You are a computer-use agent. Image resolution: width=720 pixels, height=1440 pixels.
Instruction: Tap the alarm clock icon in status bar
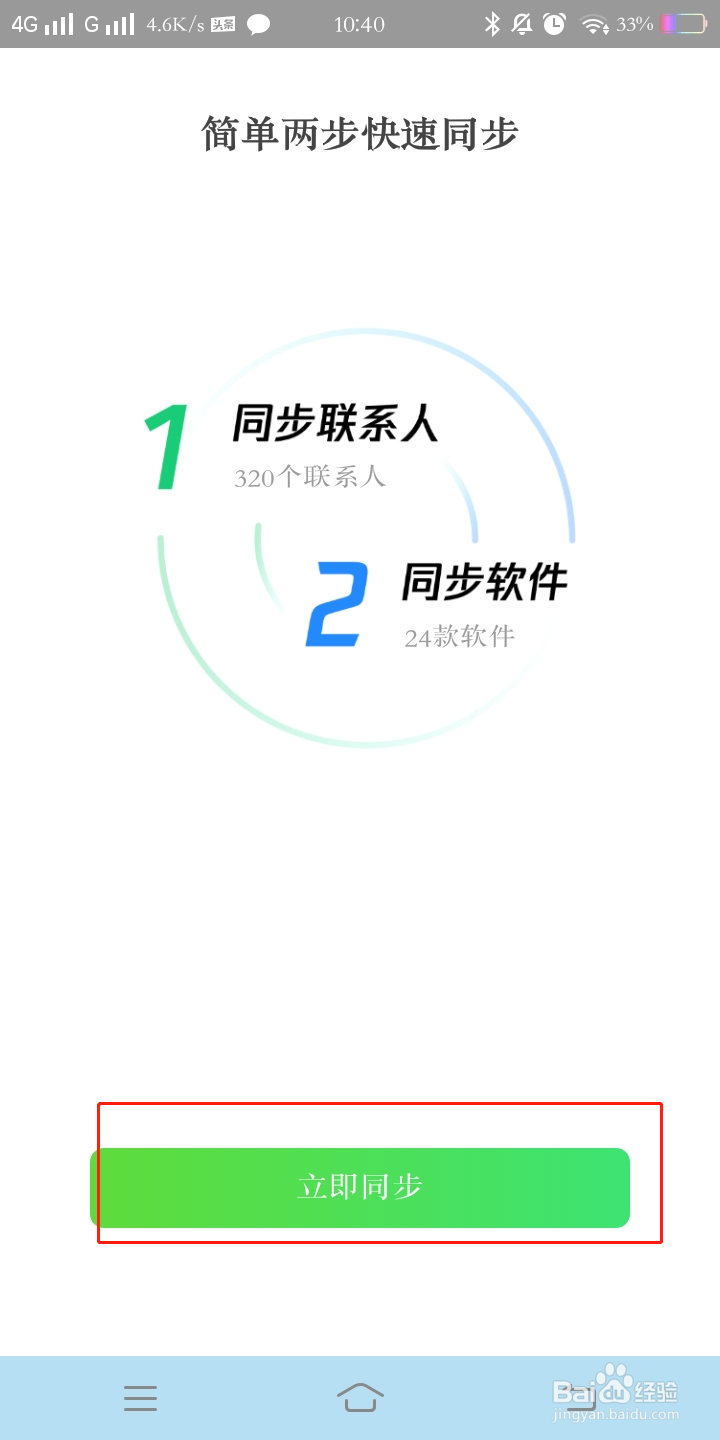coord(552,24)
